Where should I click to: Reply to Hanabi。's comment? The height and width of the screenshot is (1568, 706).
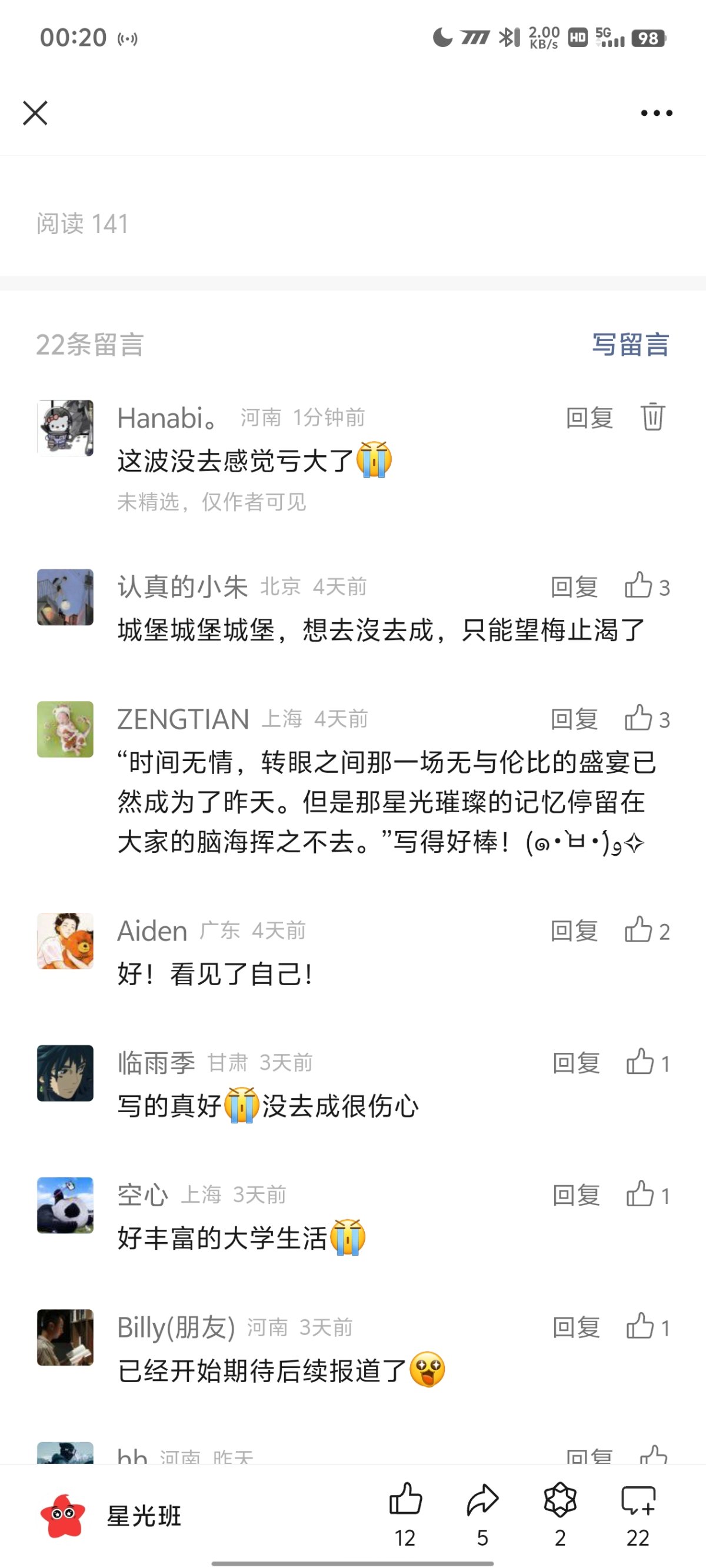coord(589,418)
